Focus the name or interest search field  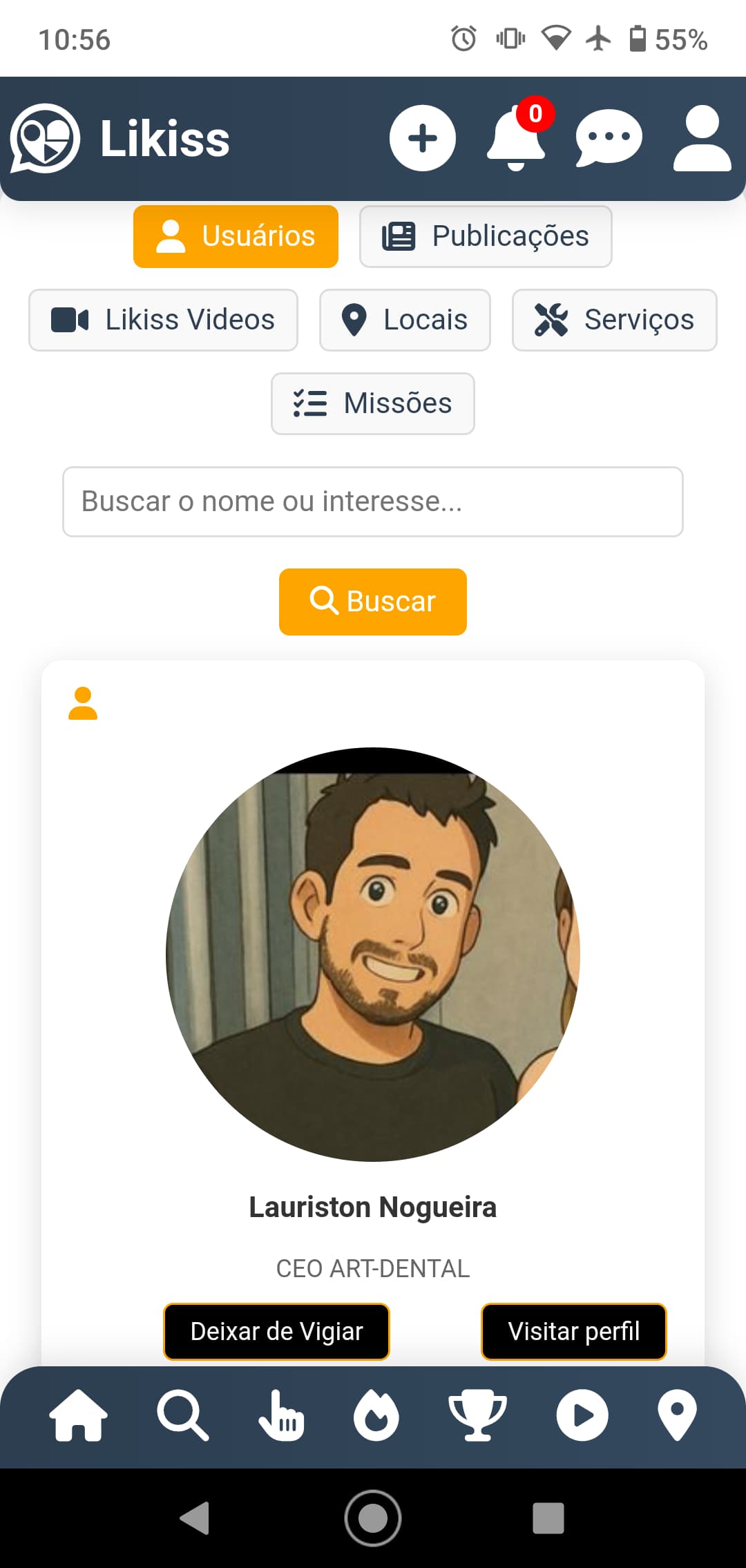(x=373, y=501)
